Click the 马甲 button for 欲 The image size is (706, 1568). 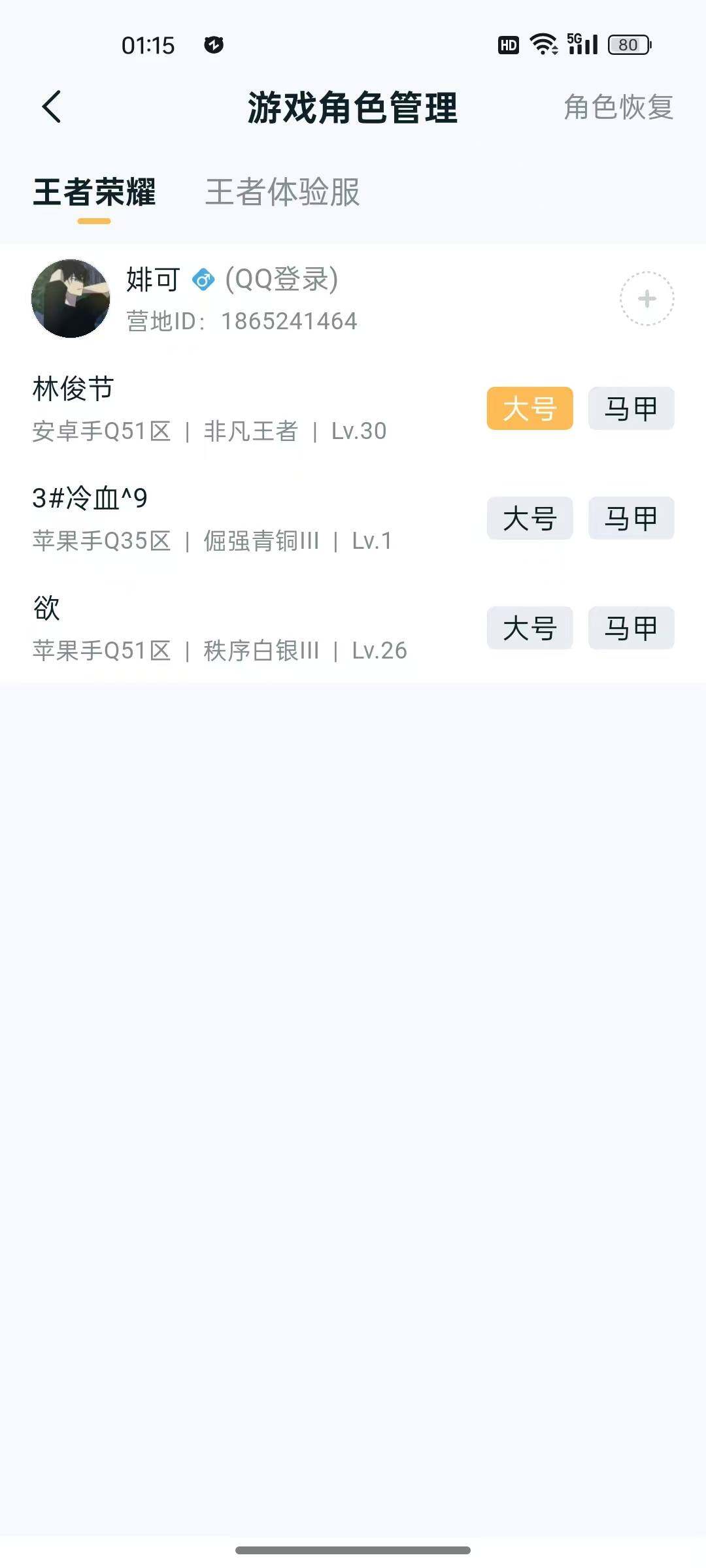630,628
